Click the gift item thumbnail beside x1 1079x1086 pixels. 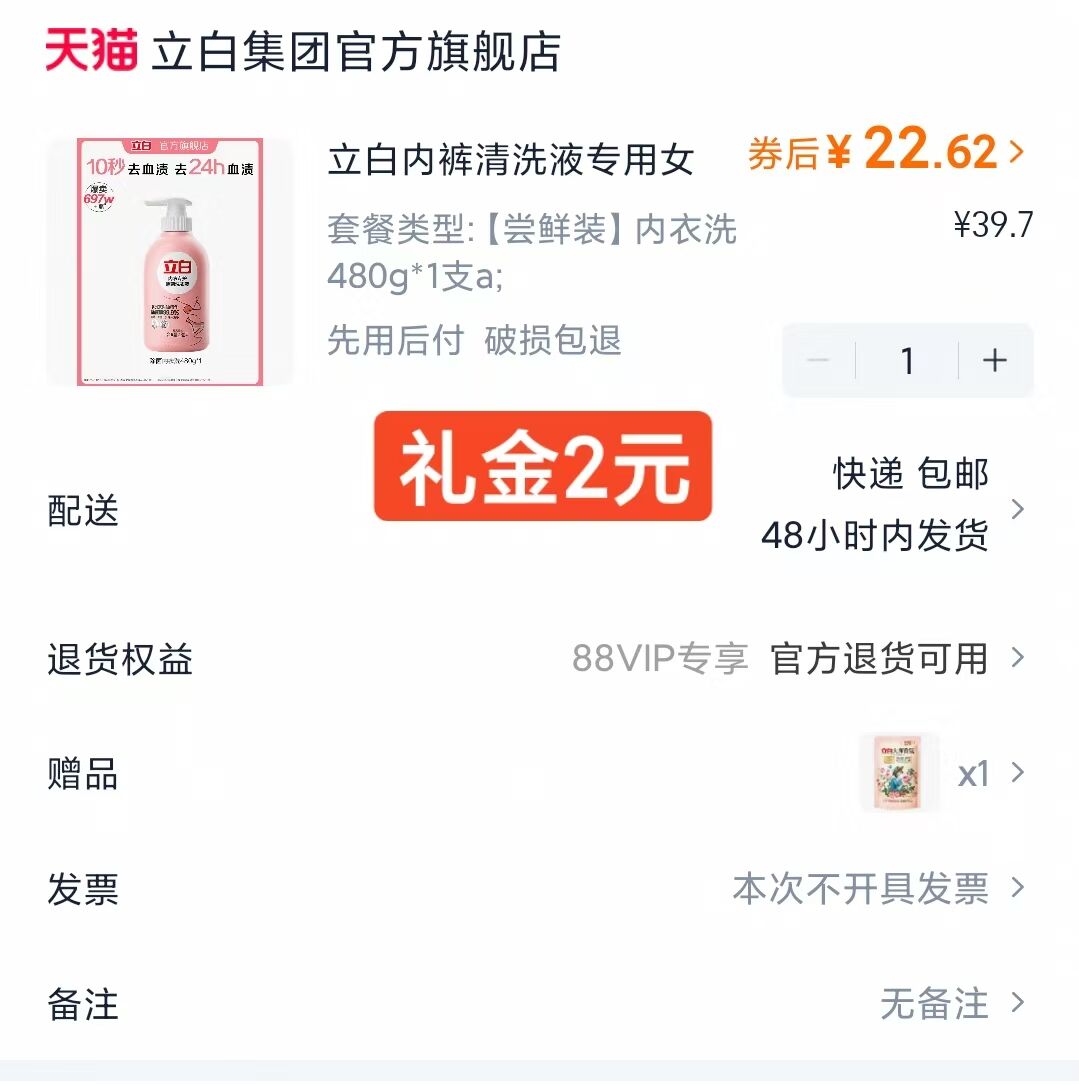coord(897,773)
